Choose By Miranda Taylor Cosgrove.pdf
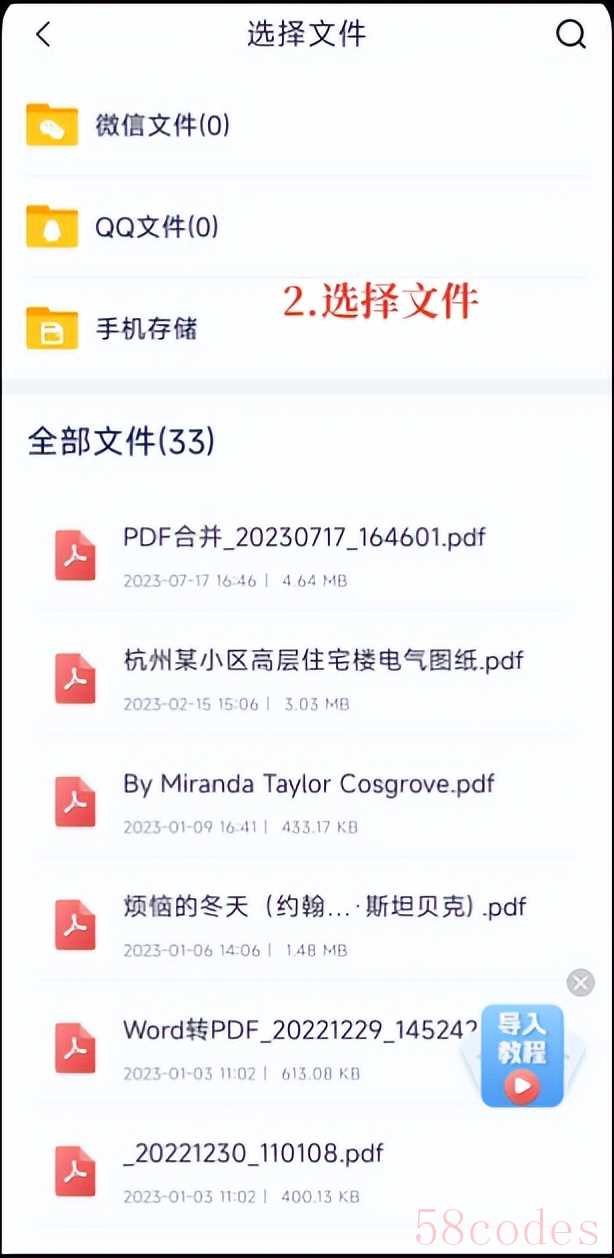This screenshot has height=1258, width=614. pyautogui.click(x=308, y=802)
